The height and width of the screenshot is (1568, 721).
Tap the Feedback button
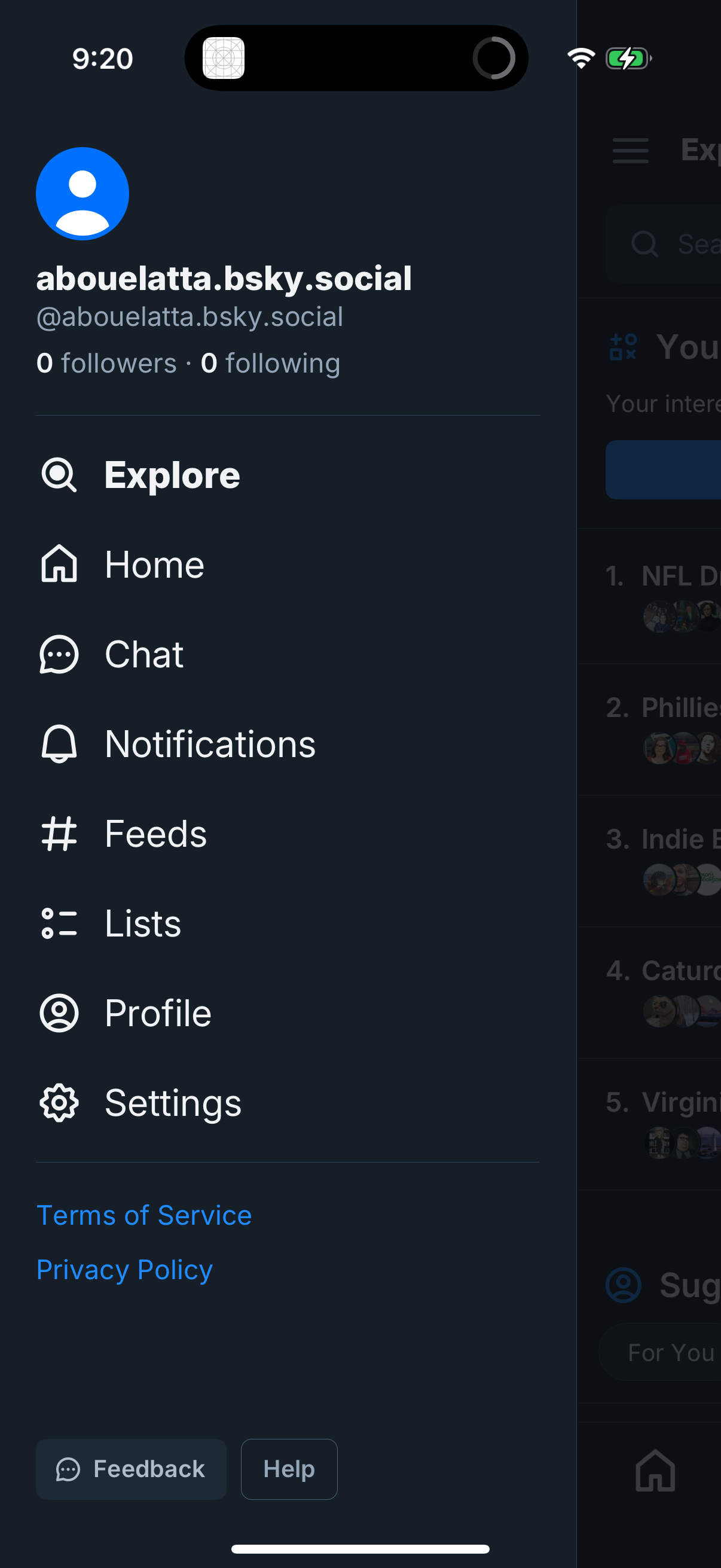(131, 1469)
